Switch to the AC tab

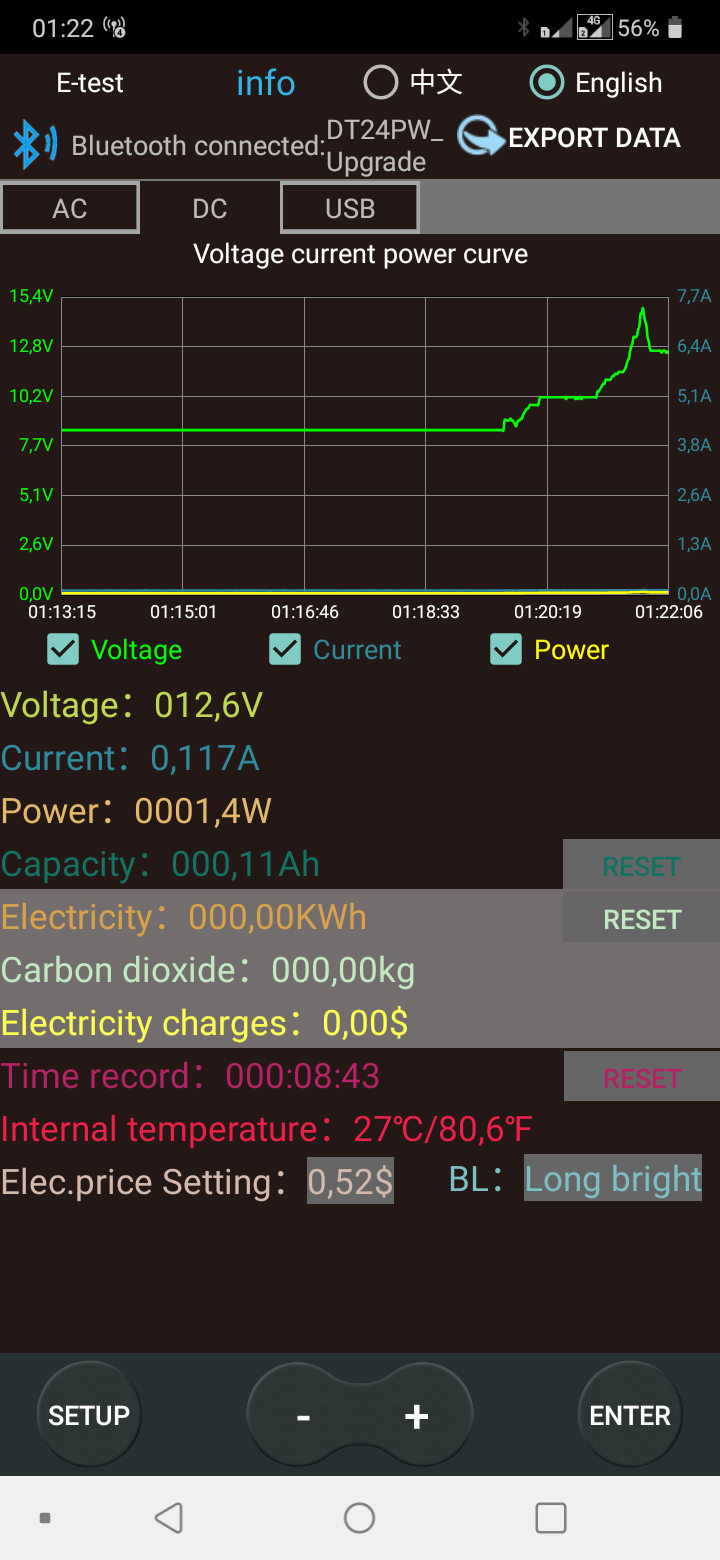coord(70,208)
